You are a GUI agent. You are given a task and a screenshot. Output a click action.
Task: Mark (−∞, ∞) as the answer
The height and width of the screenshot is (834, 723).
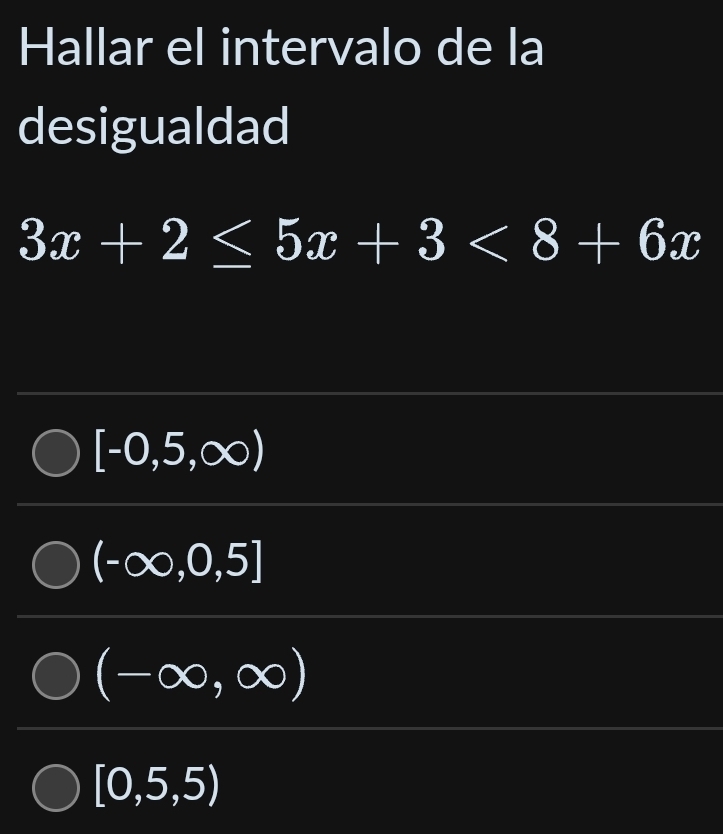point(55,677)
